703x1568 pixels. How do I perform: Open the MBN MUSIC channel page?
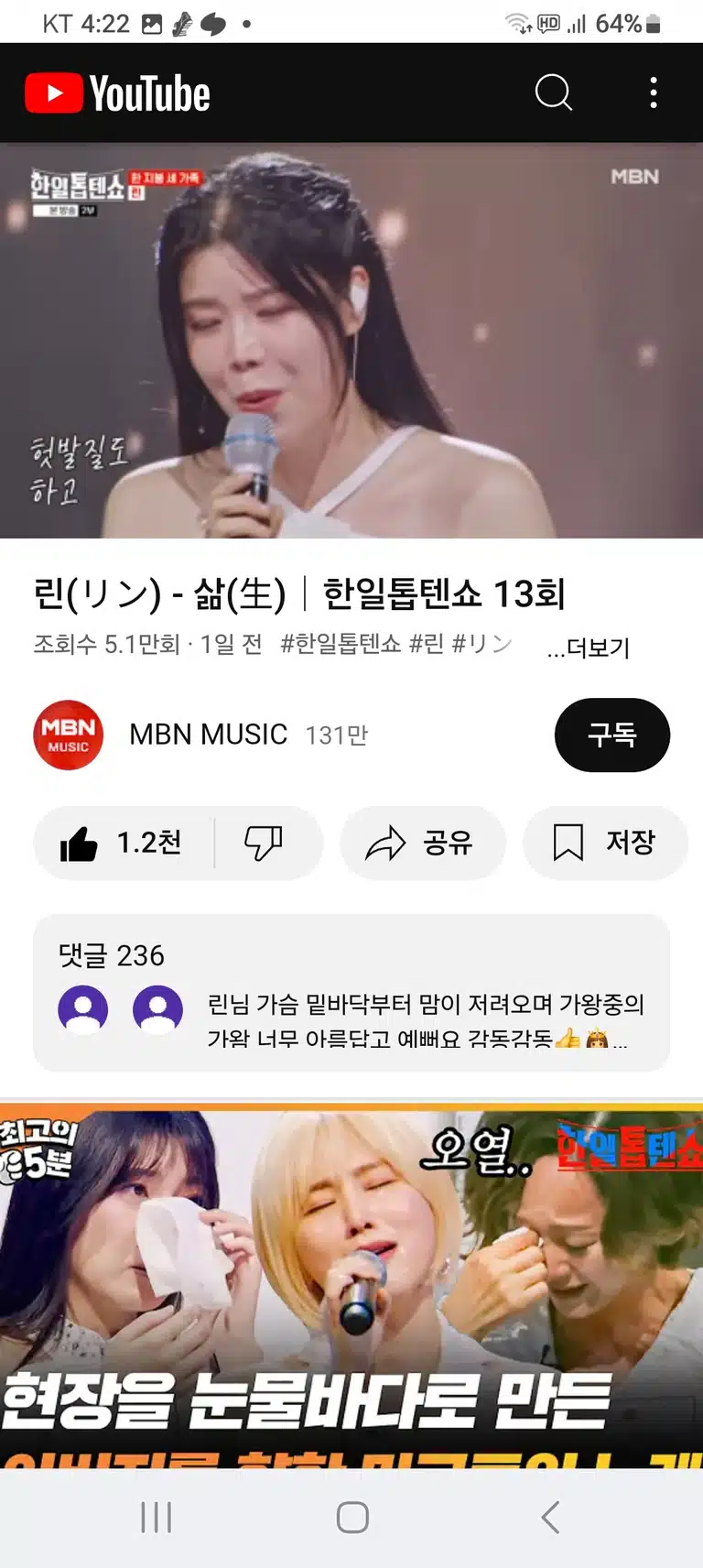point(209,735)
